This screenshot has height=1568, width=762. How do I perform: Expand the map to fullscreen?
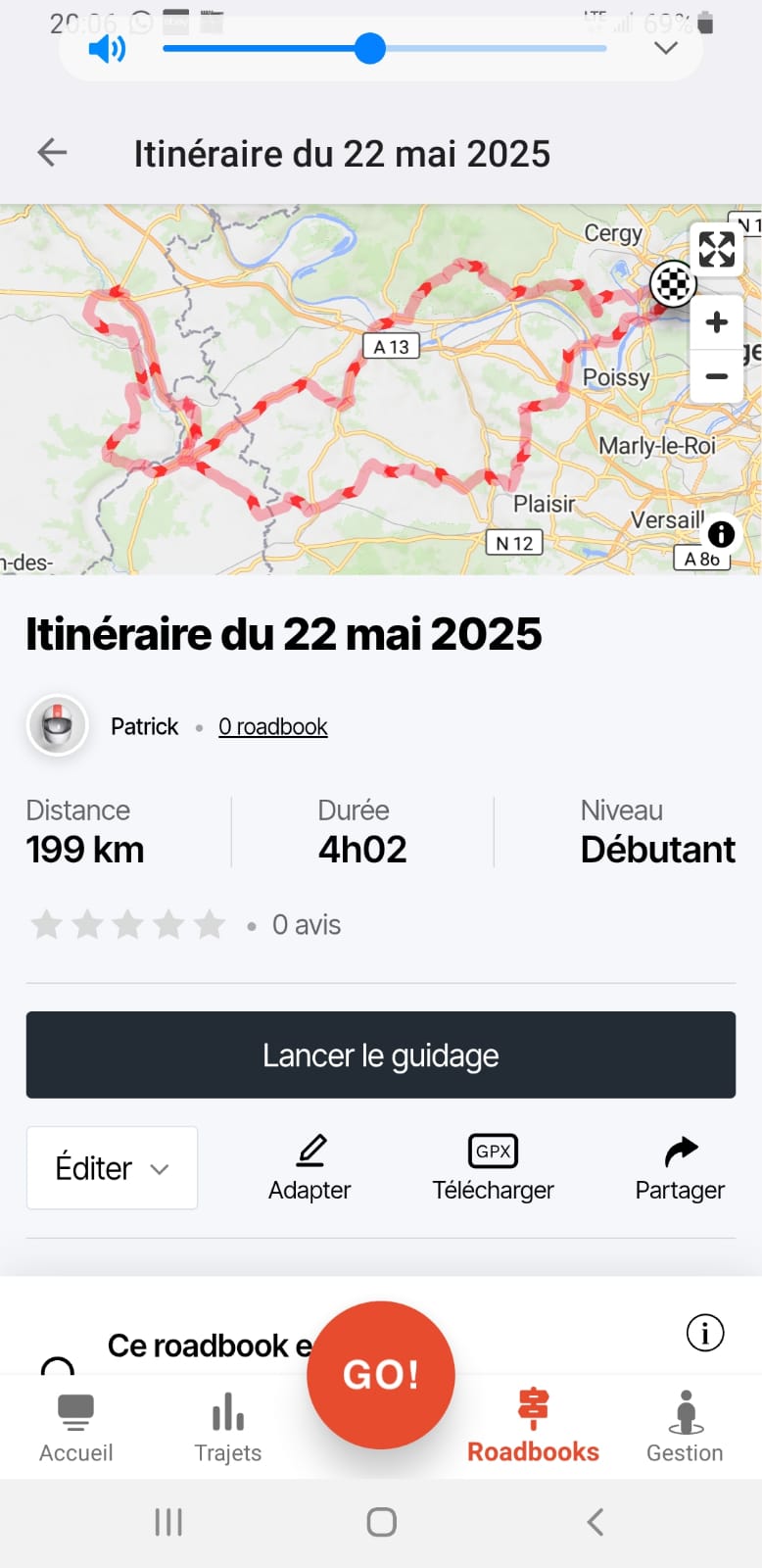coord(716,249)
